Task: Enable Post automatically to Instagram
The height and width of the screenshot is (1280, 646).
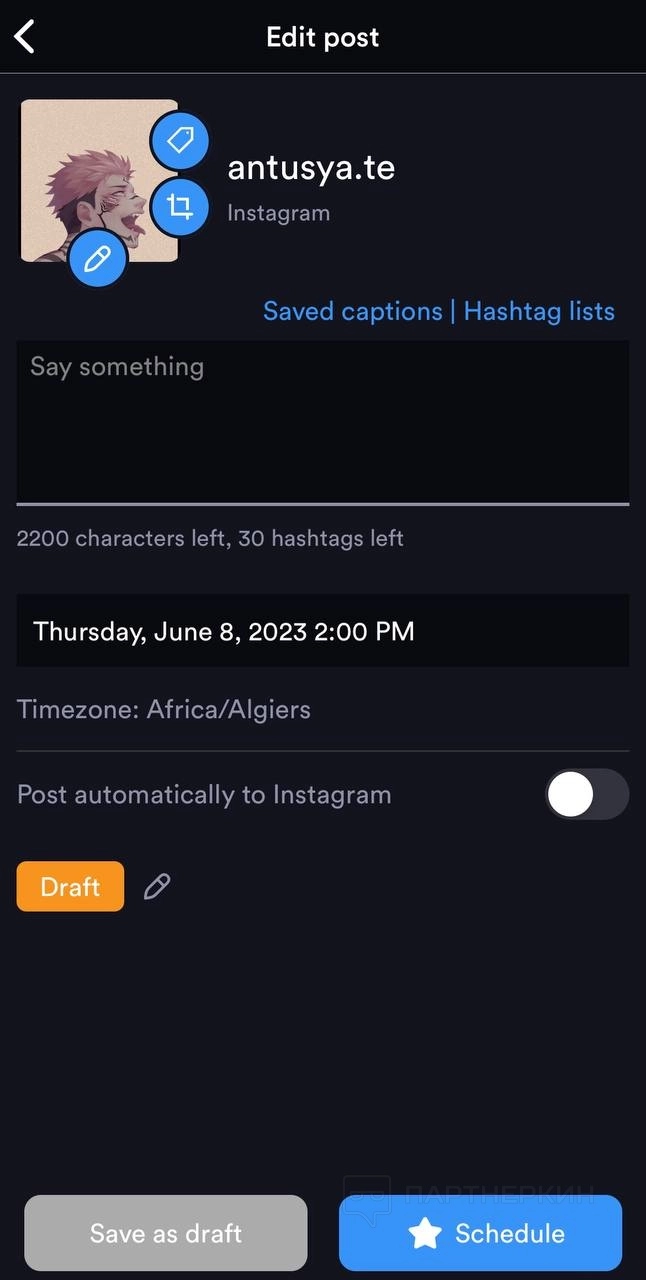Action: [586, 795]
